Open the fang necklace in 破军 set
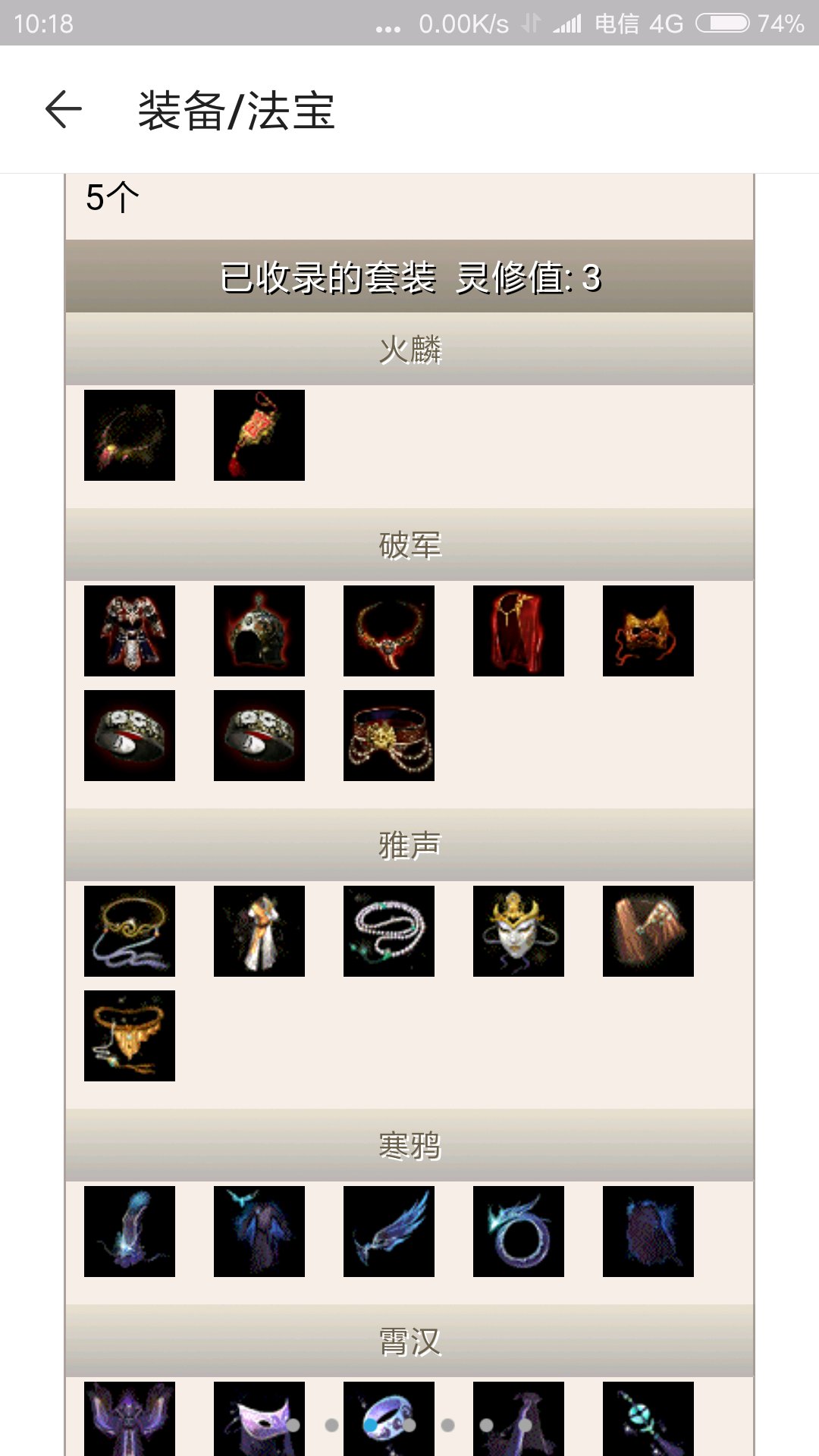819x1456 pixels. pos(389,631)
